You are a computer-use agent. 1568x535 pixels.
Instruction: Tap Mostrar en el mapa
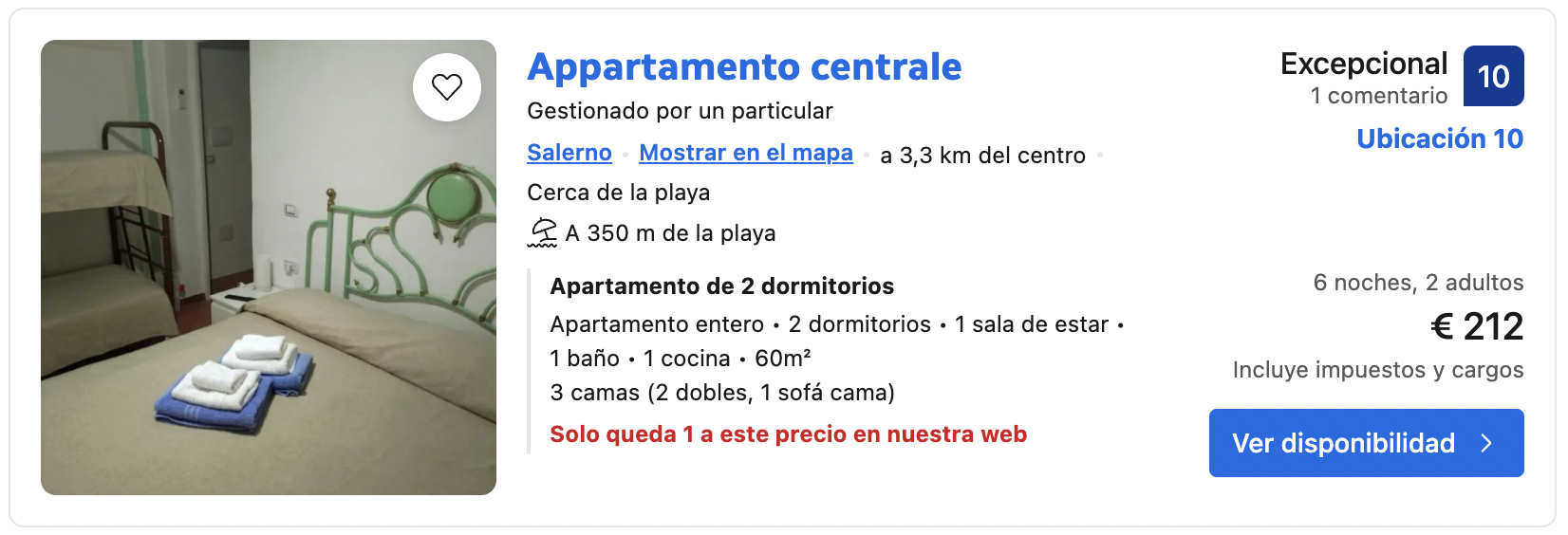(745, 153)
